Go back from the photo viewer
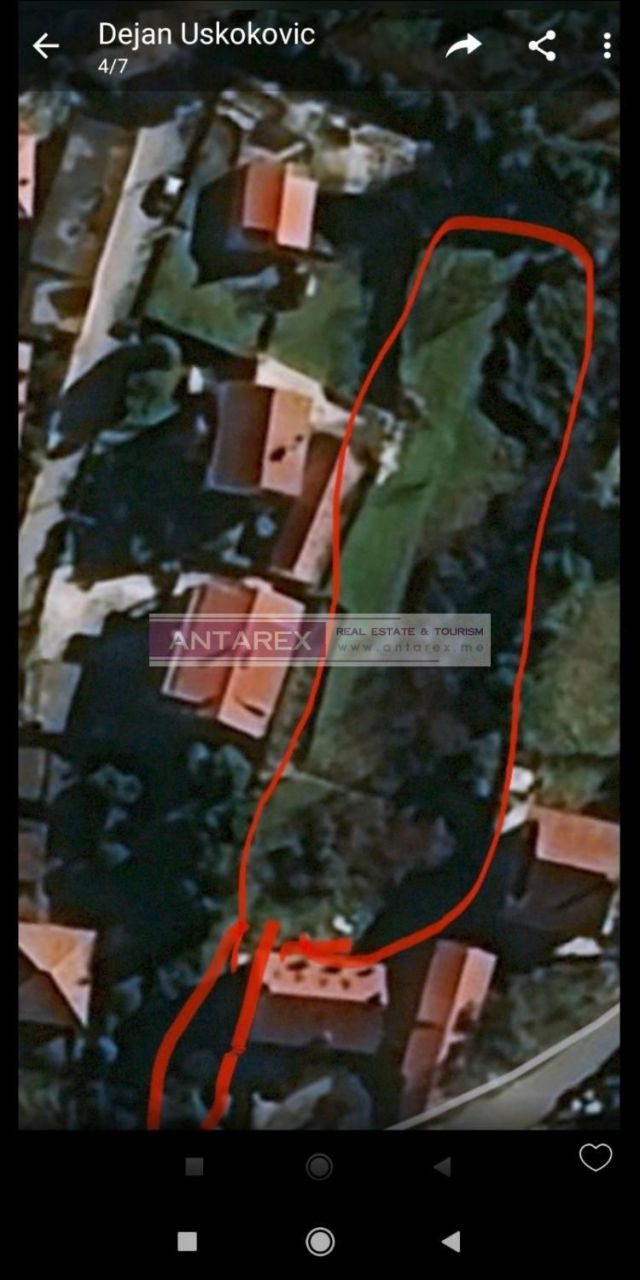 pos(45,46)
